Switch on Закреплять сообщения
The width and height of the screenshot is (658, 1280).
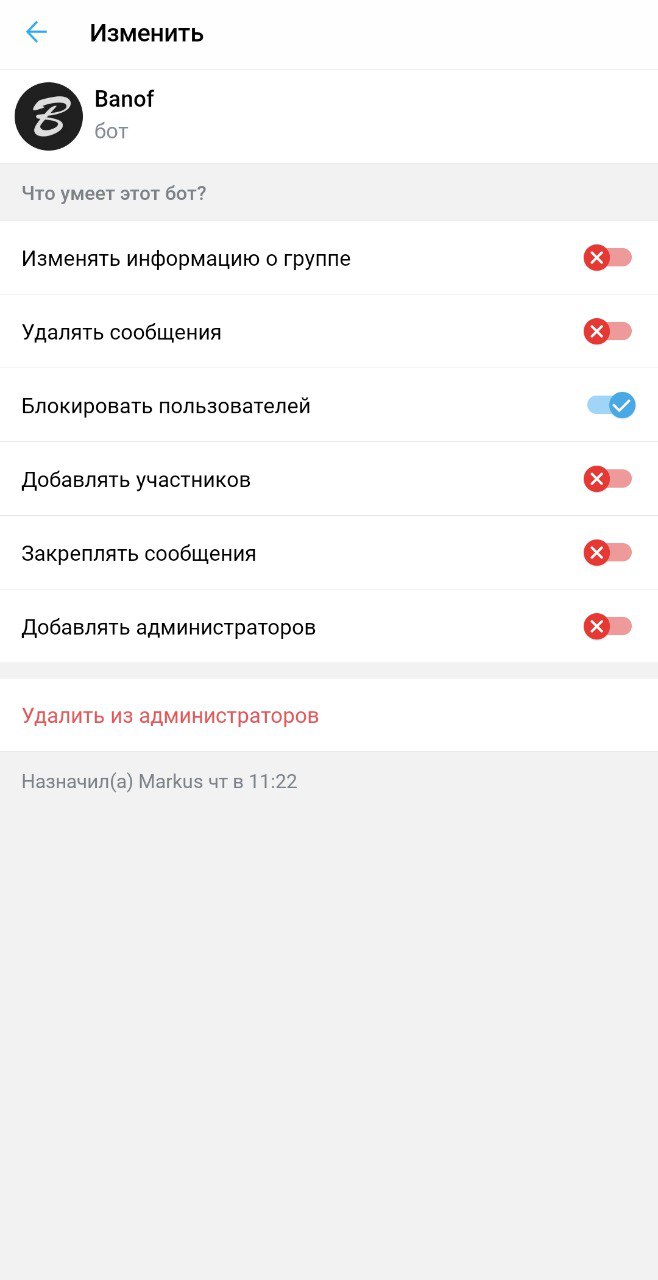(x=608, y=553)
